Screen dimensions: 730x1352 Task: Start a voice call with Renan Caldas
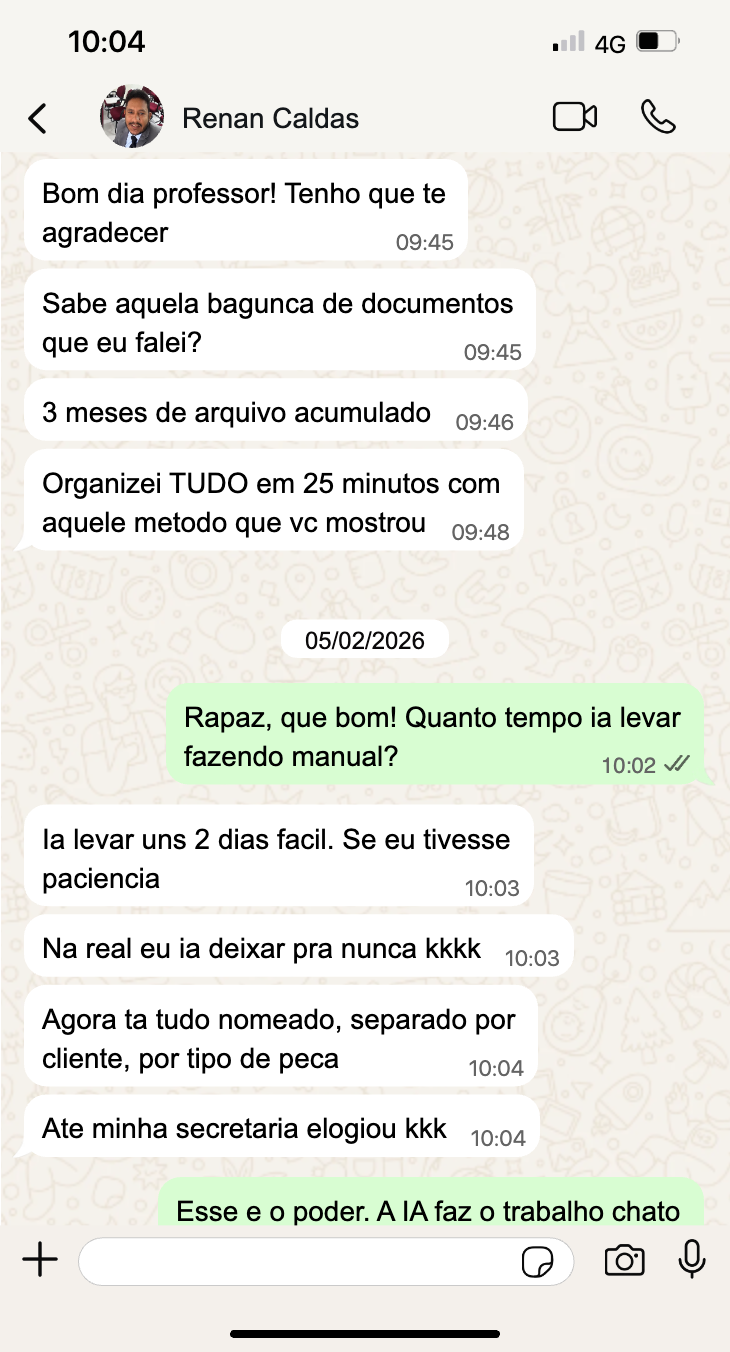coord(659,117)
